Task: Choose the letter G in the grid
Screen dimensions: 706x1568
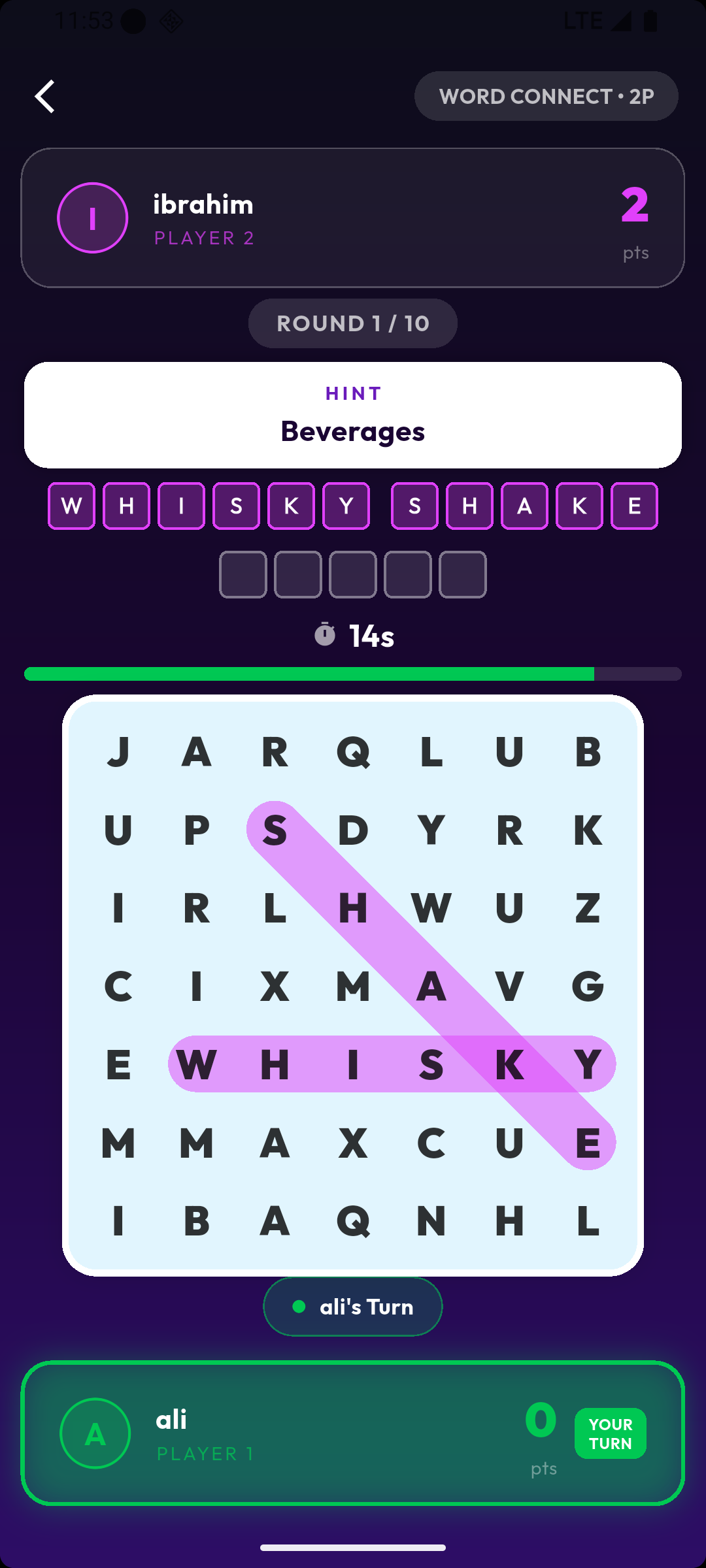Action: point(588,986)
